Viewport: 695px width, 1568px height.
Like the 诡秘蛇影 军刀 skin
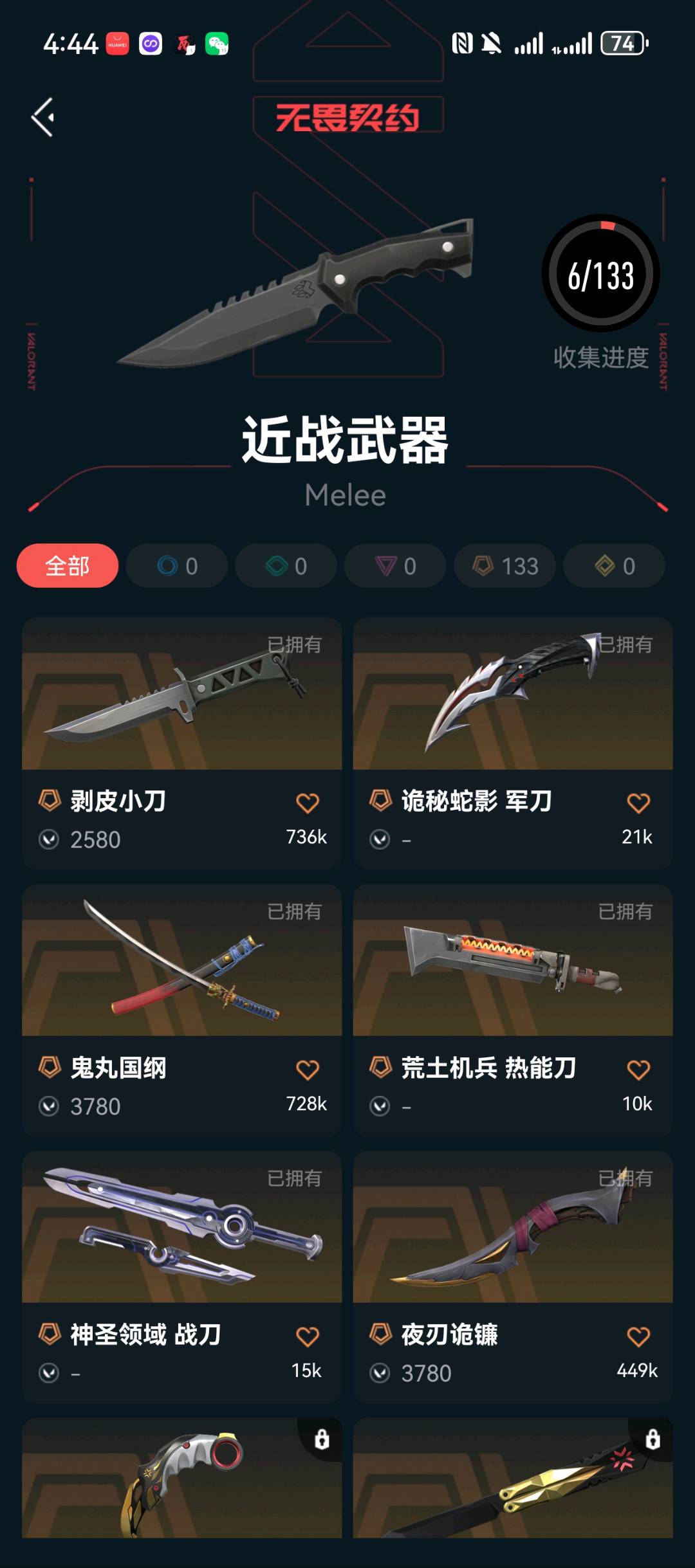(638, 803)
